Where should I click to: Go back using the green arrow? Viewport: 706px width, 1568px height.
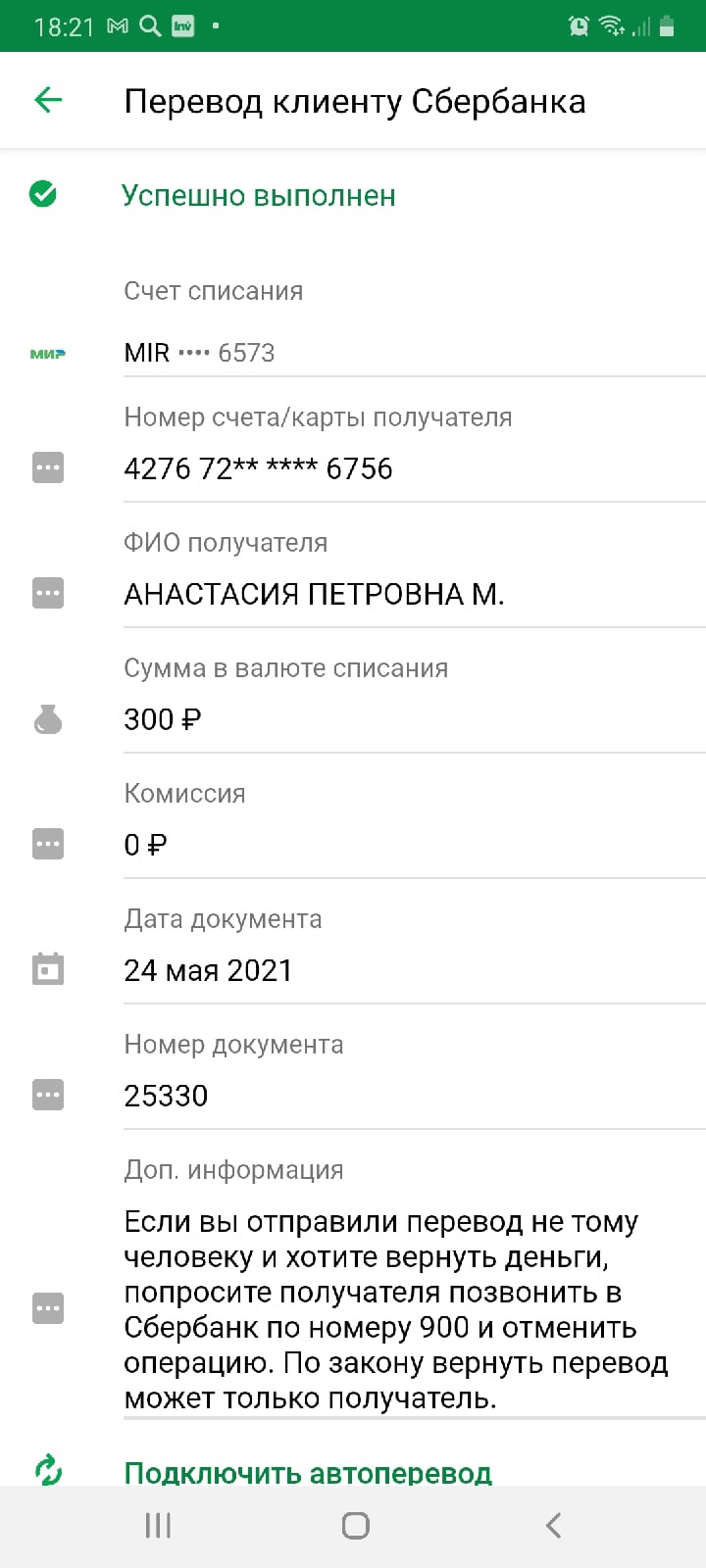(48, 100)
